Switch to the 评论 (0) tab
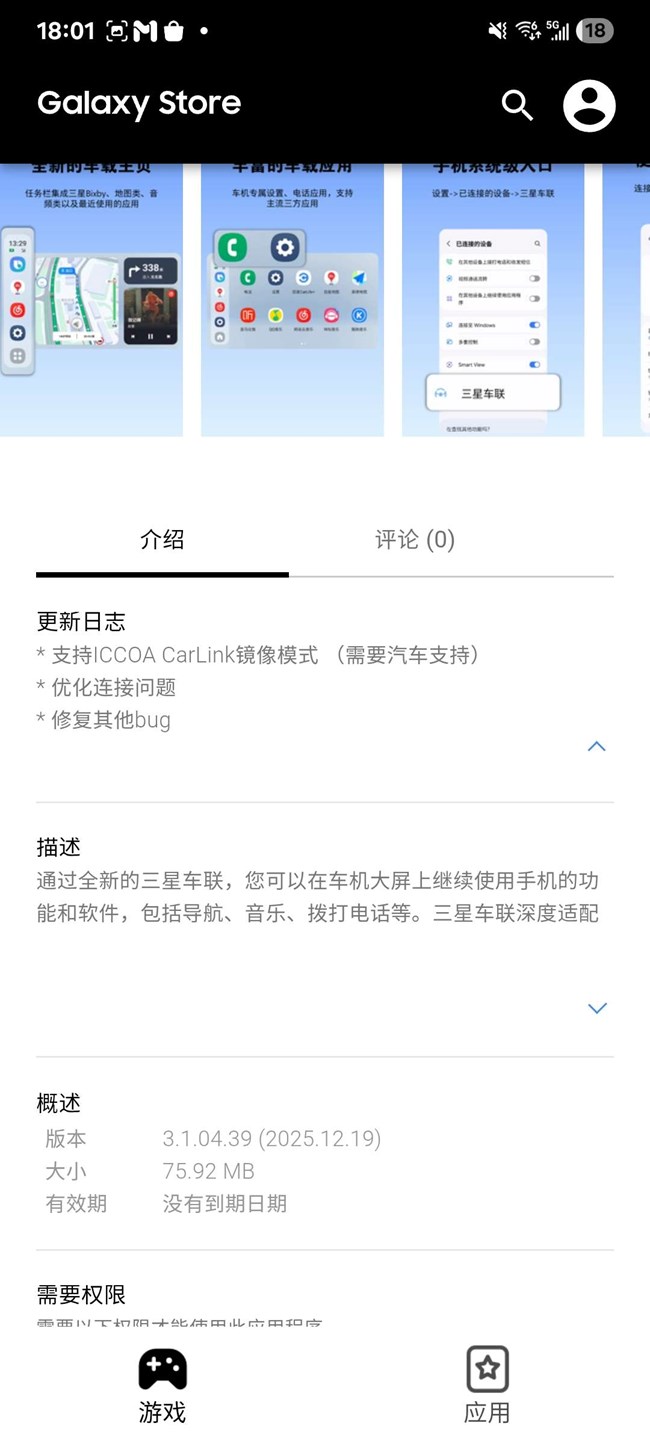Viewport: 650px width, 1444px height. [x=414, y=540]
